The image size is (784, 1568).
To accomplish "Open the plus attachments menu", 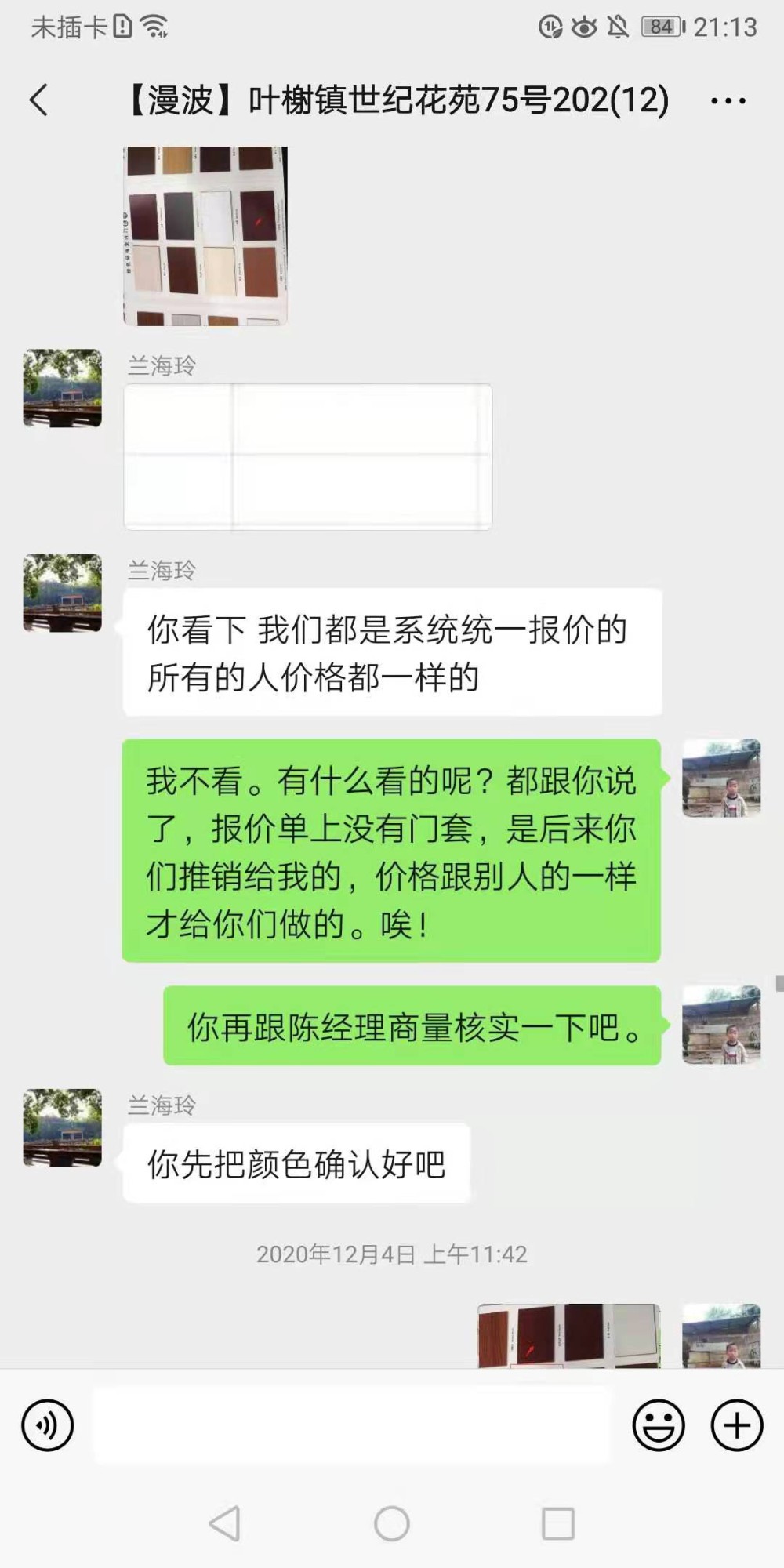I will pyautogui.click(x=736, y=1425).
